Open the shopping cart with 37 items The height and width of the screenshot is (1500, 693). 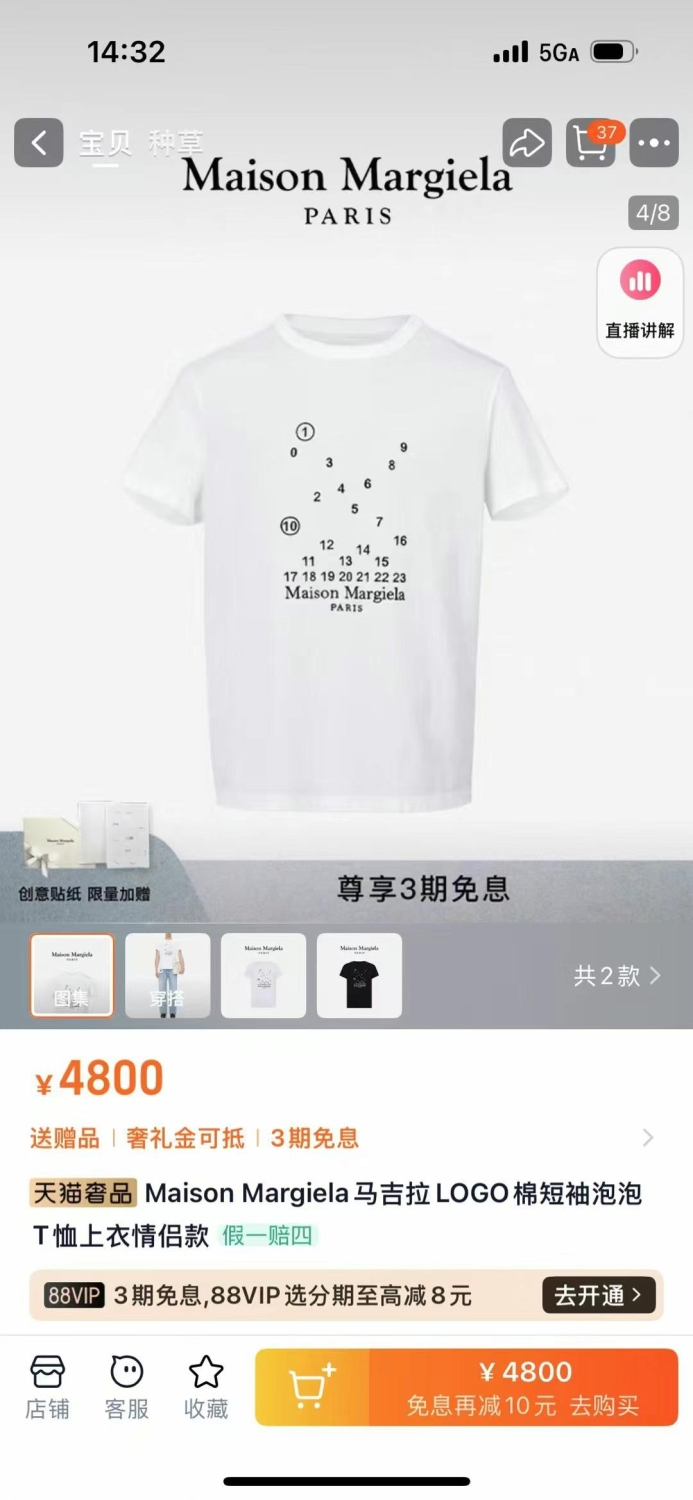(x=593, y=143)
